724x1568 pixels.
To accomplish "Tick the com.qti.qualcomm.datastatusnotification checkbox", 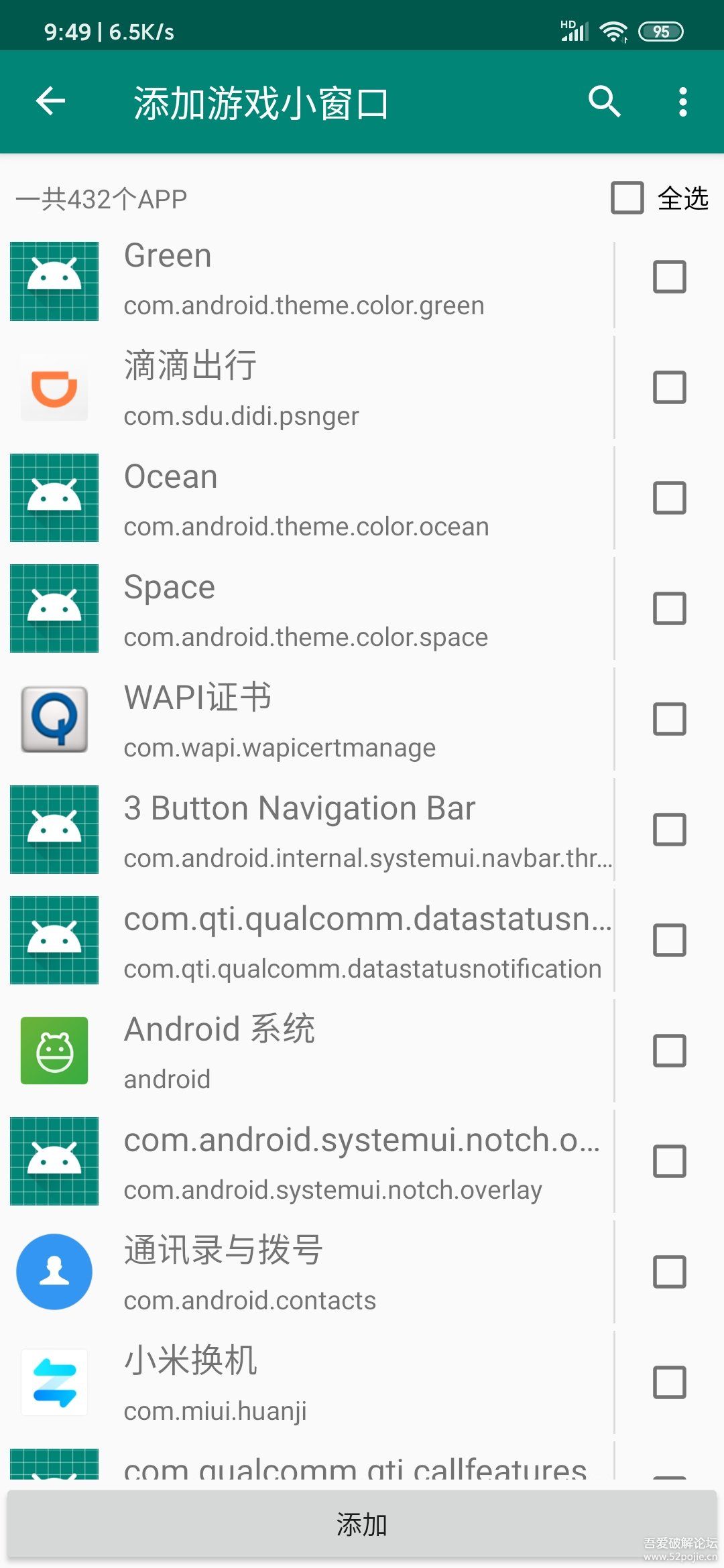I will point(669,940).
